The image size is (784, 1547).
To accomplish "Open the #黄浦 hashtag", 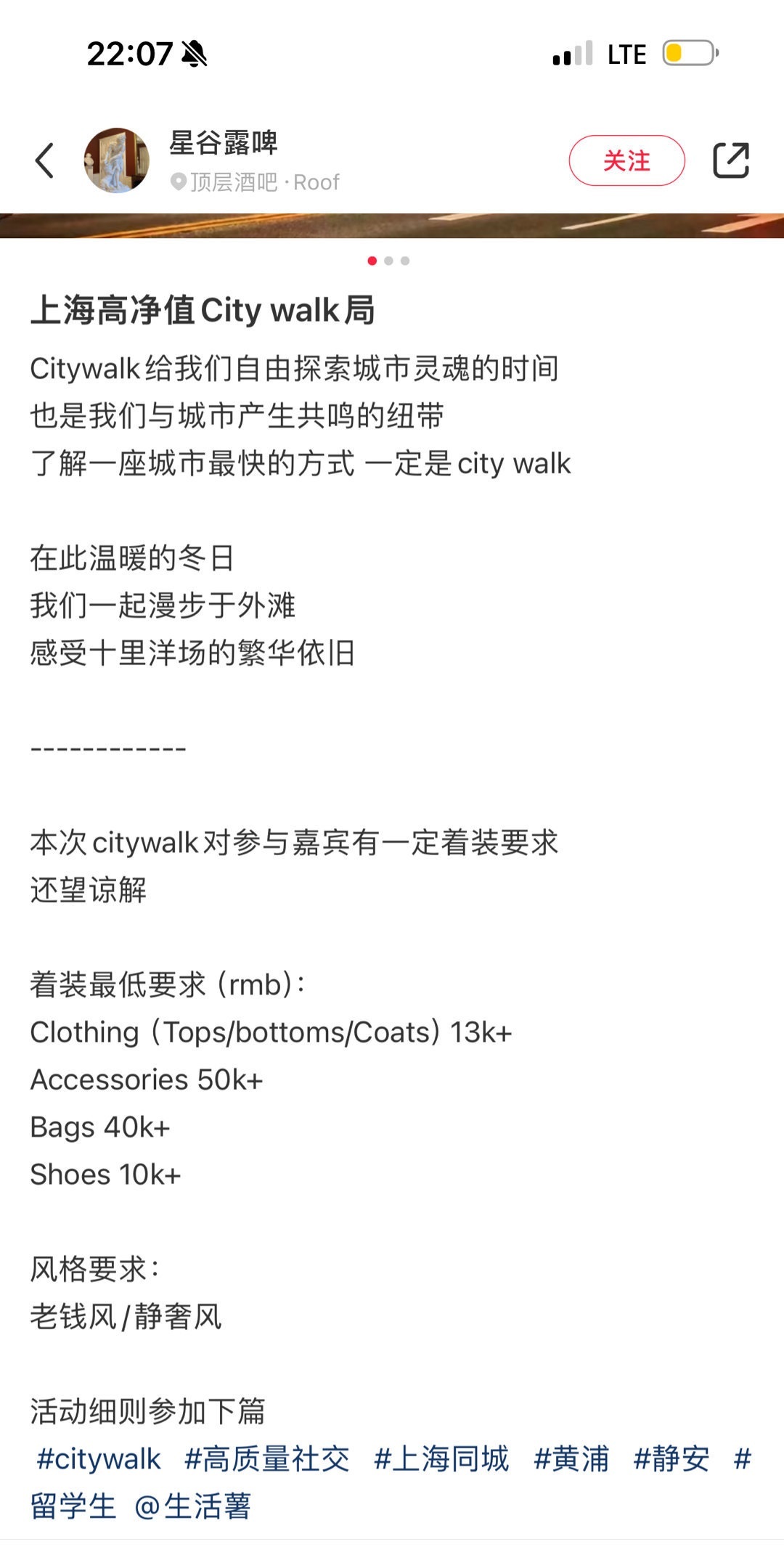I will pyautogui.click(x=571, y=1459).
